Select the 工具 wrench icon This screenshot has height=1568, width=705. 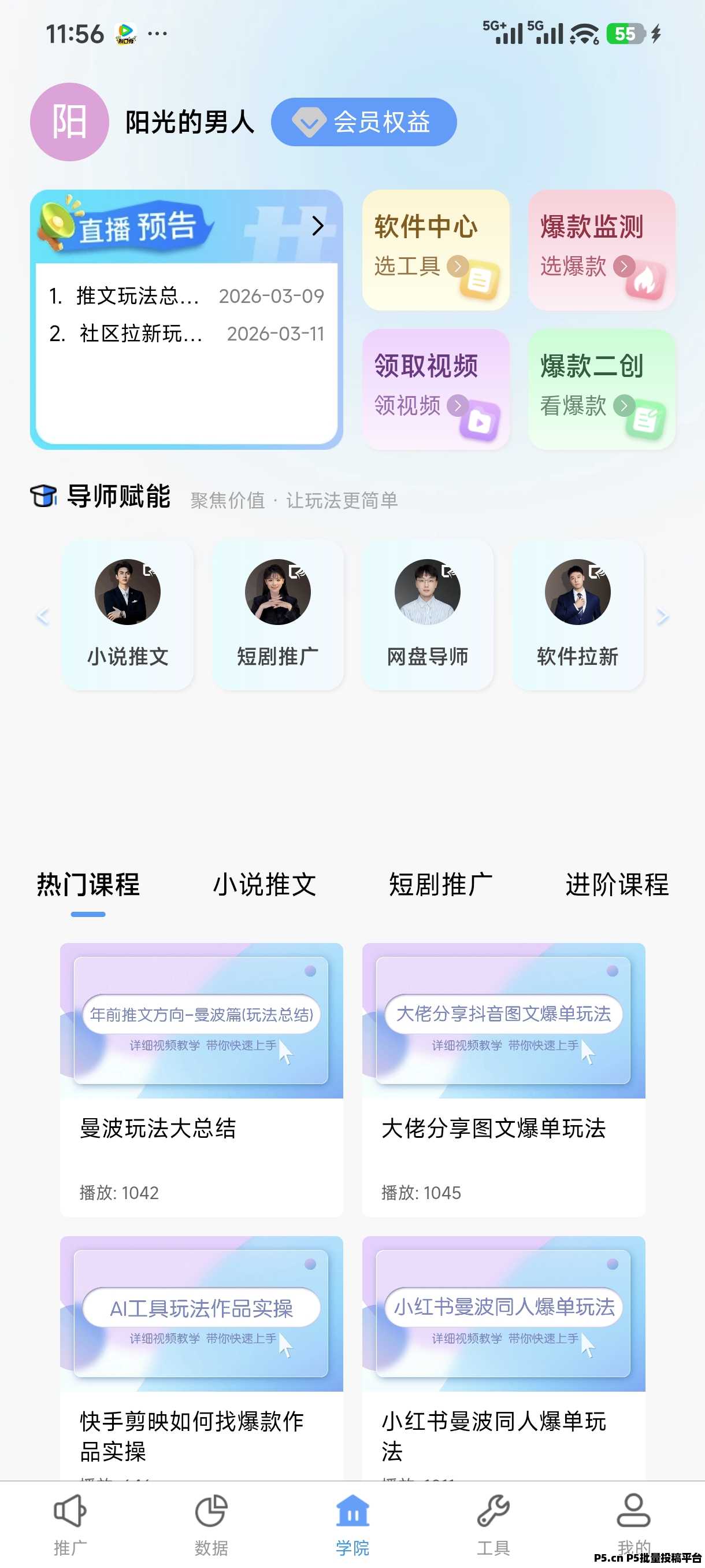click(493, 1511)
